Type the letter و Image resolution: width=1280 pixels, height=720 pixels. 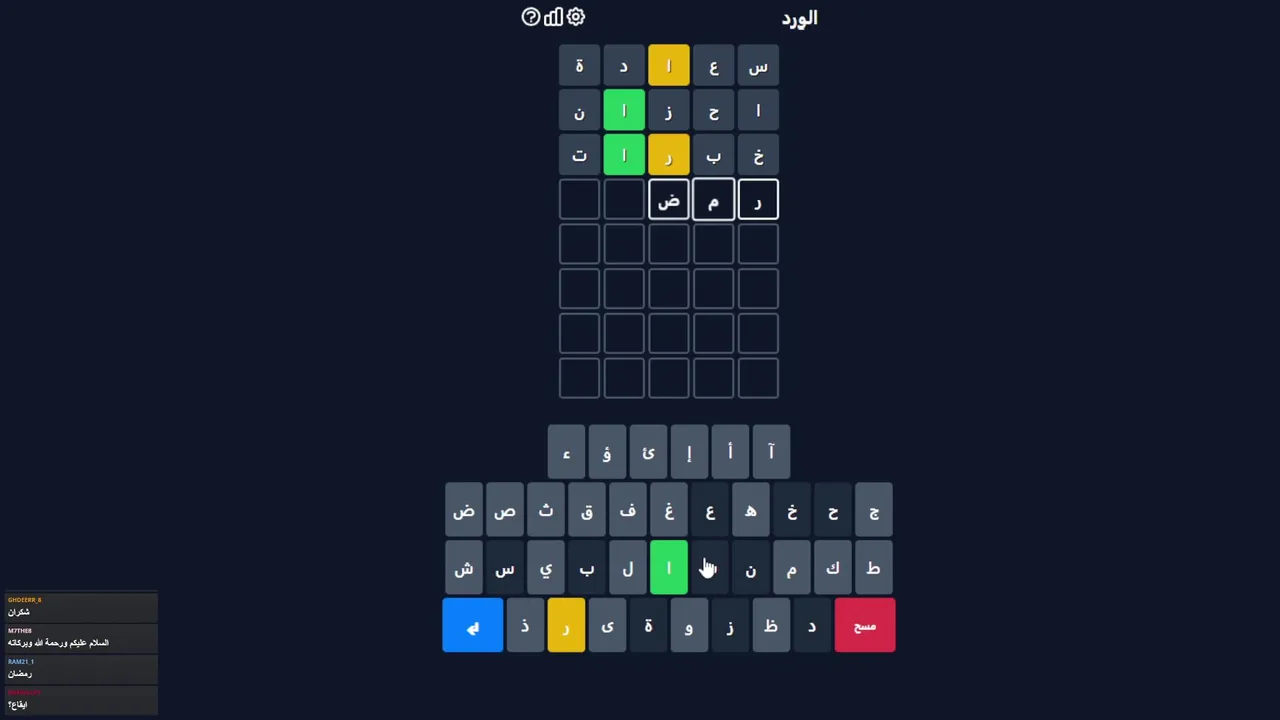pyautogui.click(x=688, y=626)
